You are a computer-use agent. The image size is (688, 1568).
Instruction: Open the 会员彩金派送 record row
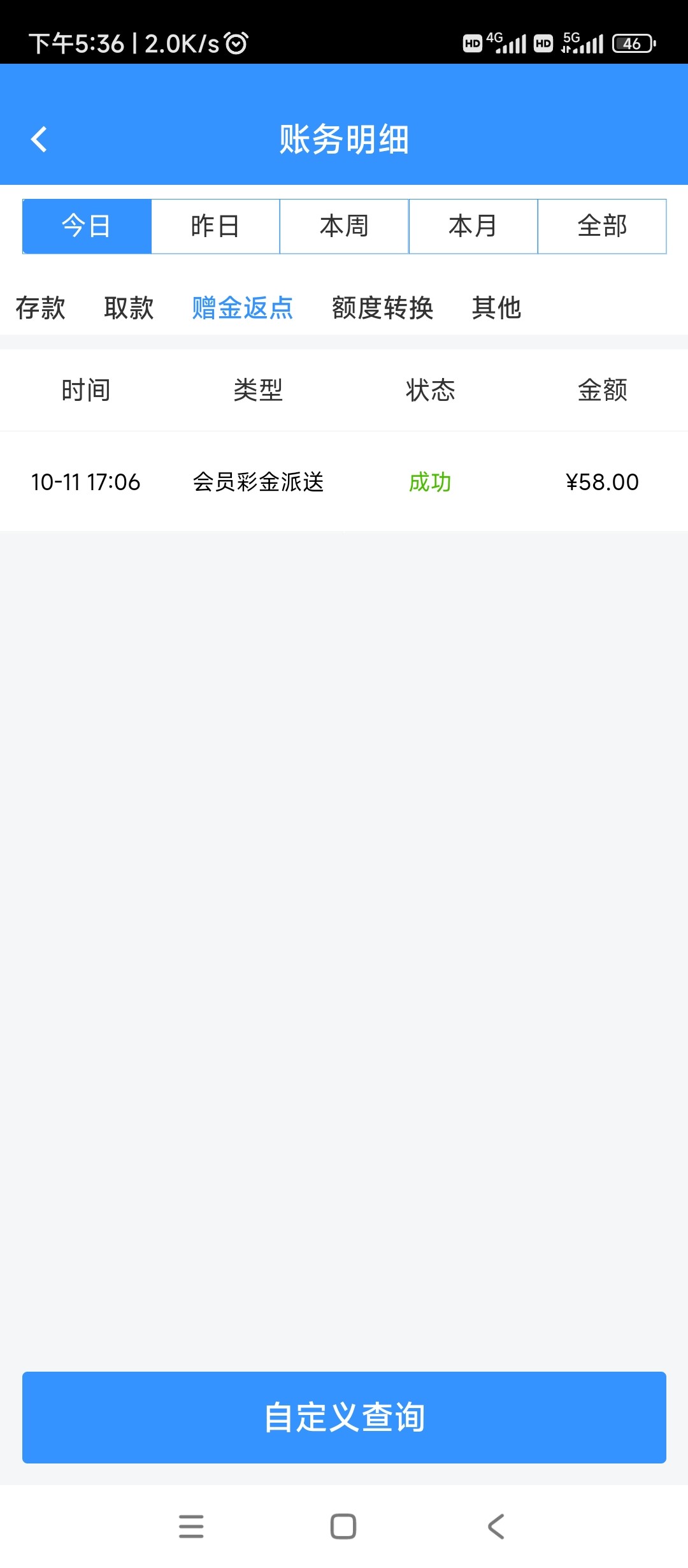(344, 483)
